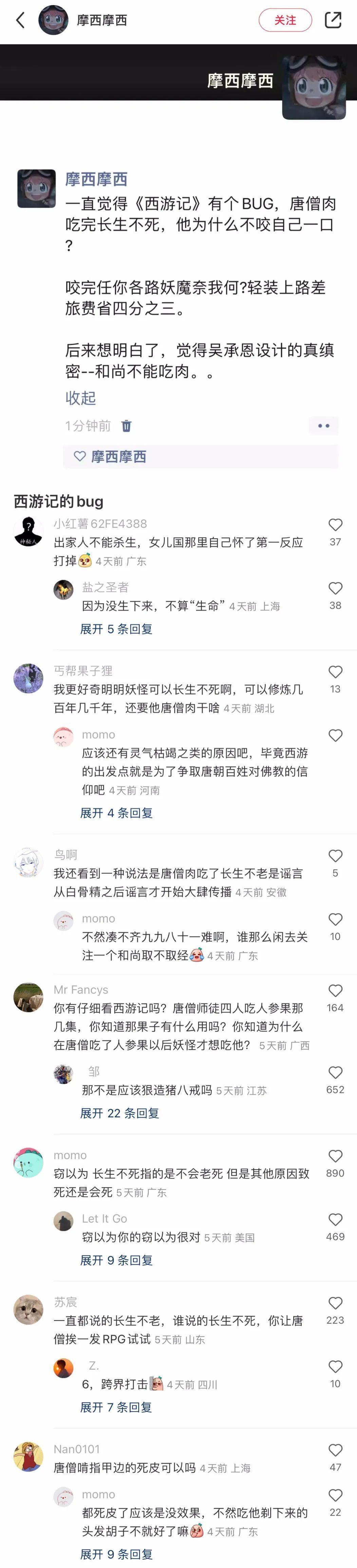This screenshot has height=1568, width=357.
Task: Go back using the arrow icon
Action: [x=20, y=20]
